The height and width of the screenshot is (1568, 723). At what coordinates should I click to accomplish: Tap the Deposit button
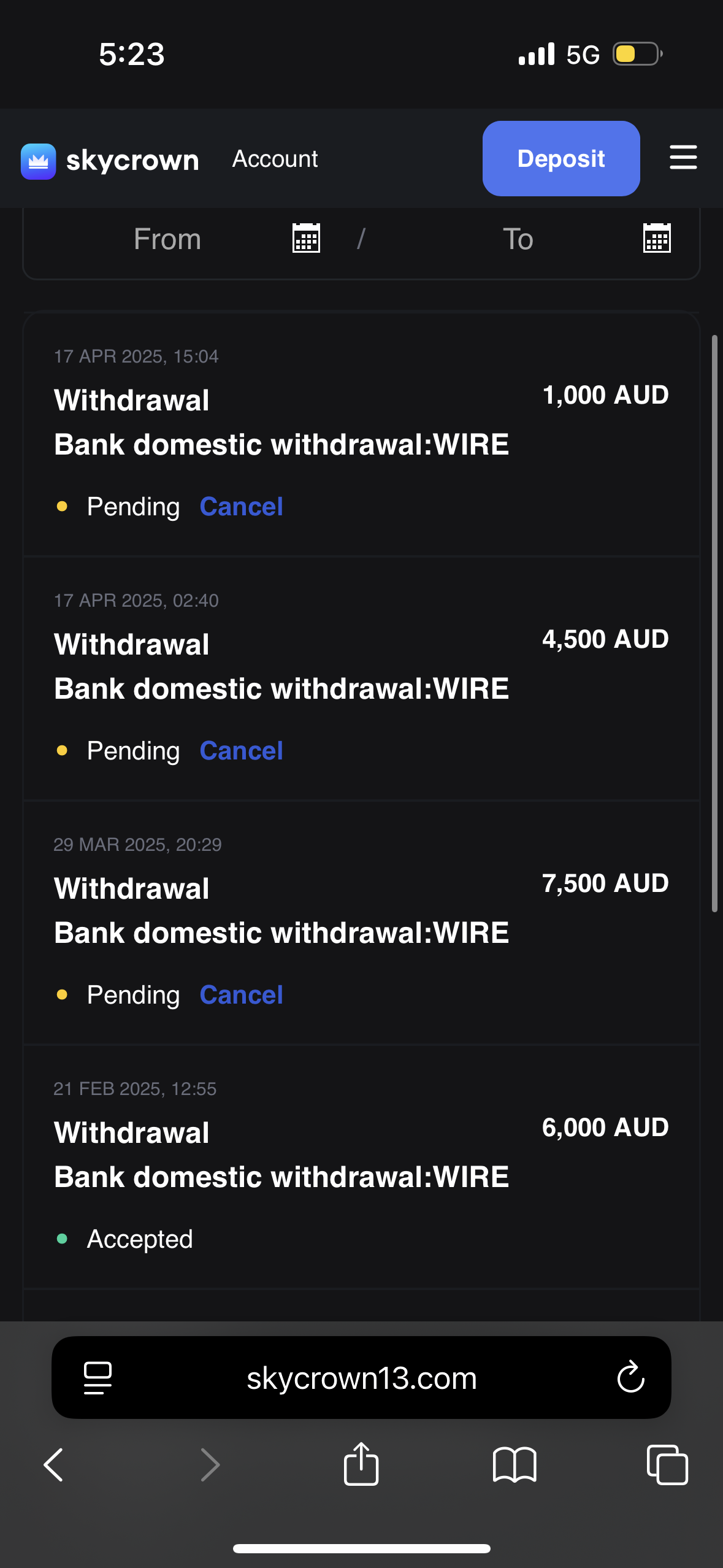pyautogui.click(x=561, y=158)
